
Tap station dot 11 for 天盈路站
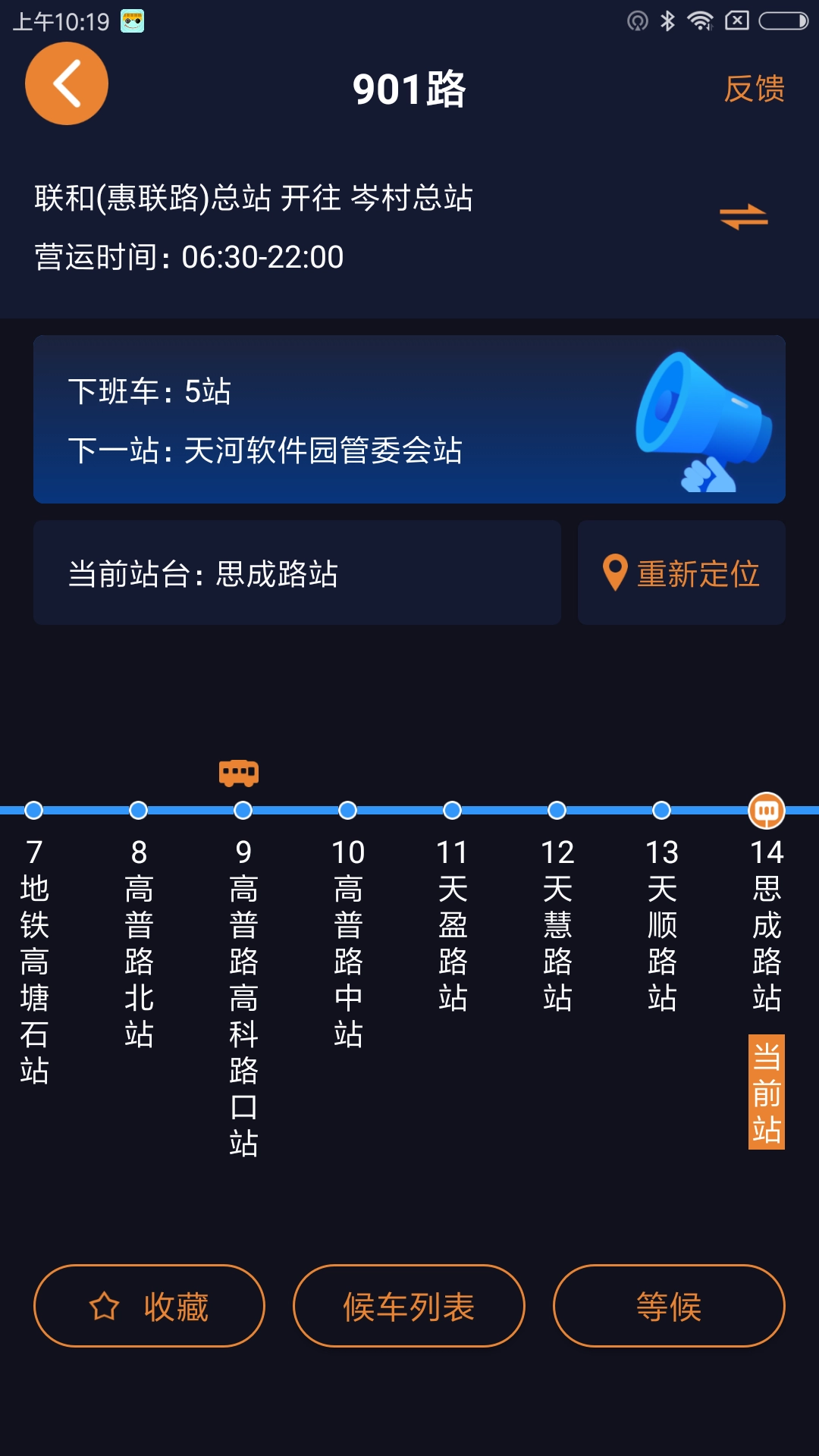pos(453,811)
